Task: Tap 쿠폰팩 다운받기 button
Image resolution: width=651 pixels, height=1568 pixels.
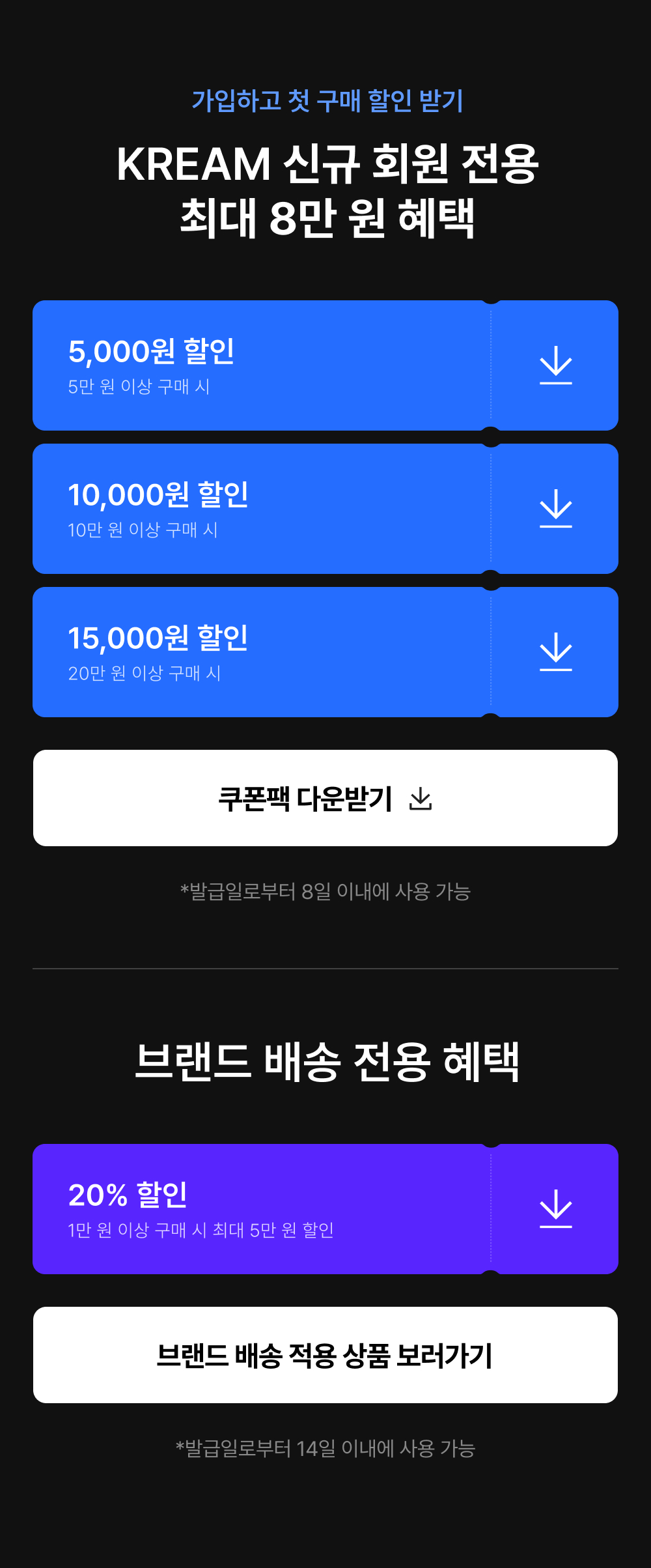Action: click(x=325, y=798)
